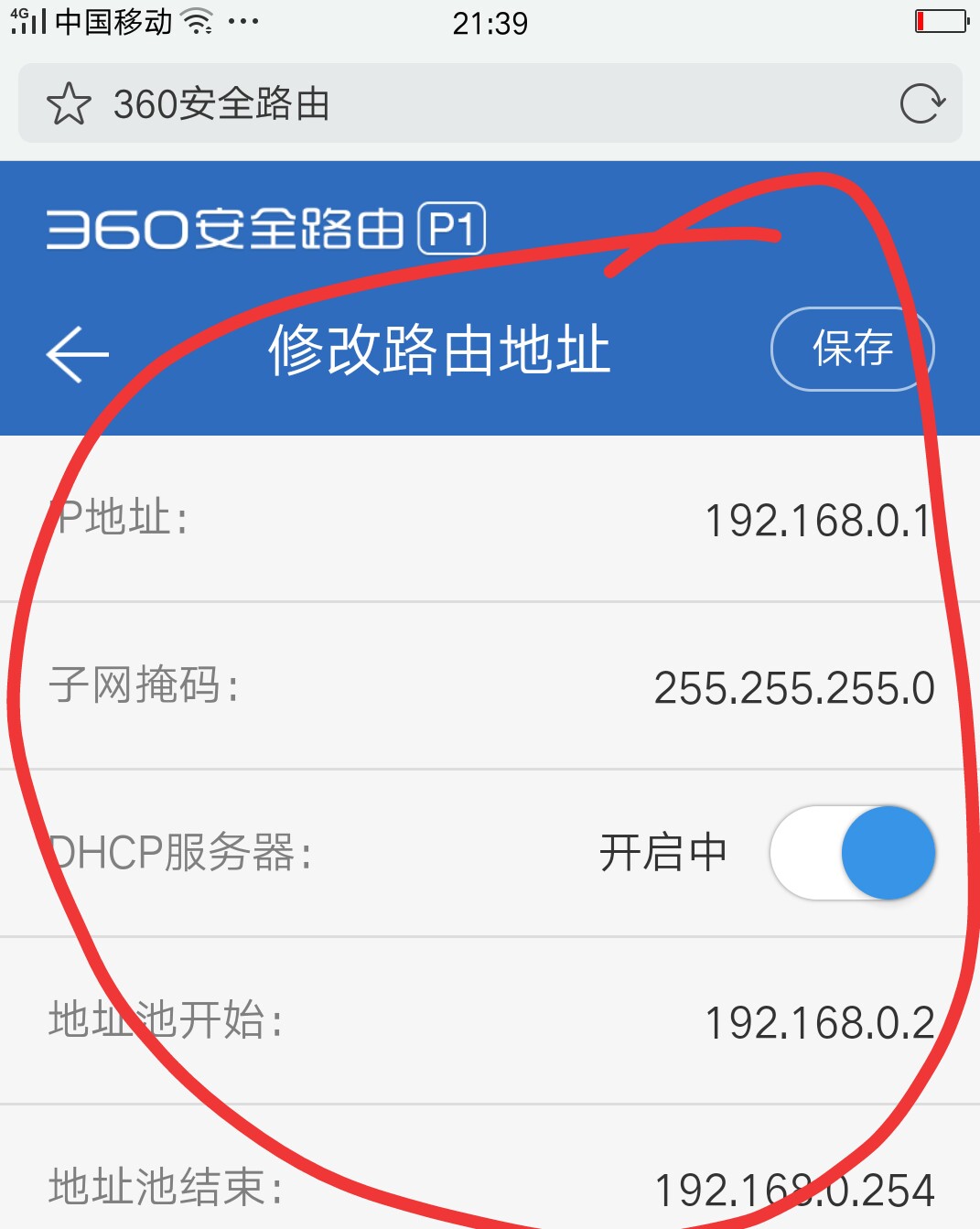Reload the 360安全路由 page
Viewport: 980px width, 1229px height.
pos(921,103)
